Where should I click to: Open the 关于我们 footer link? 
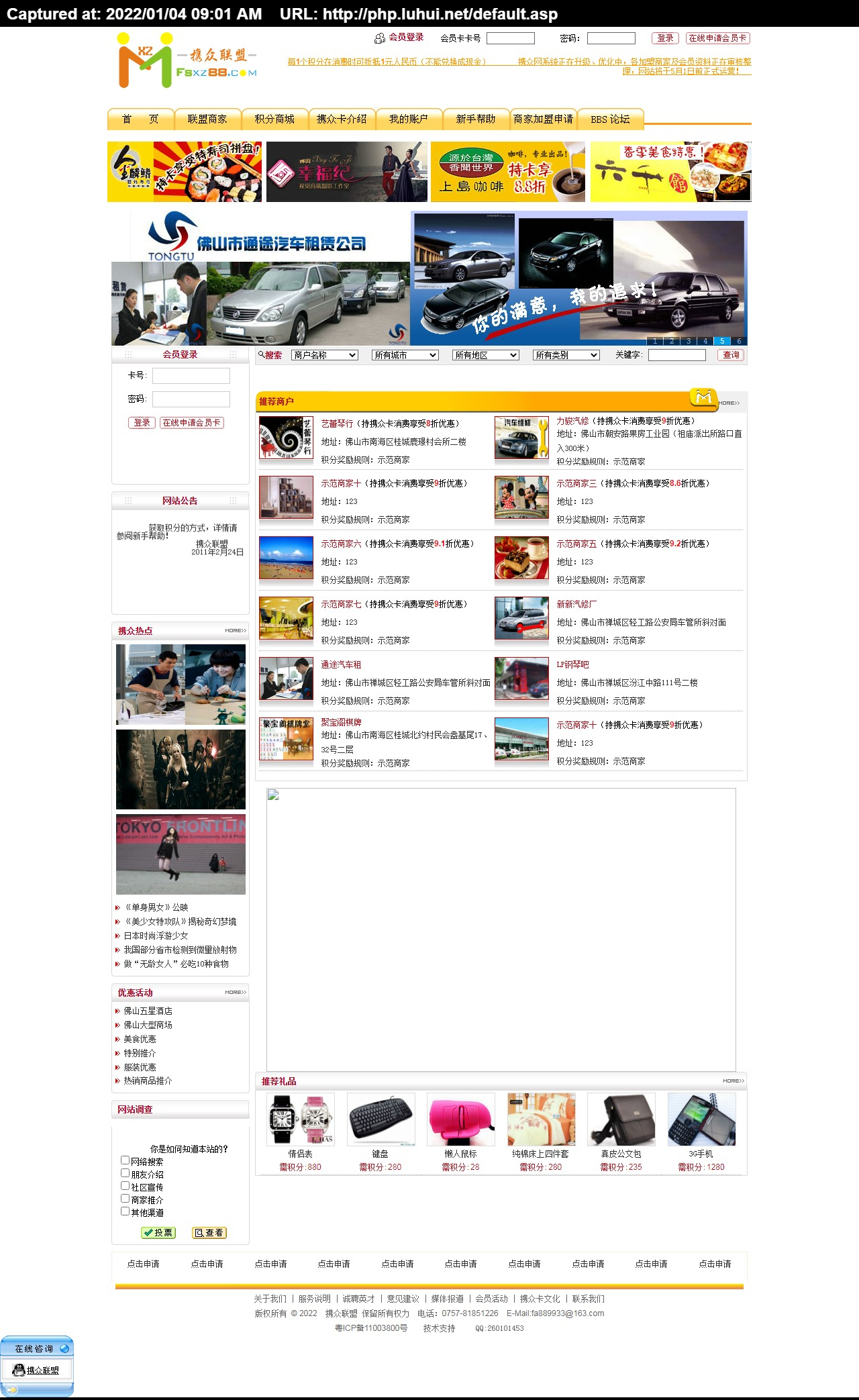point(270,1299)
